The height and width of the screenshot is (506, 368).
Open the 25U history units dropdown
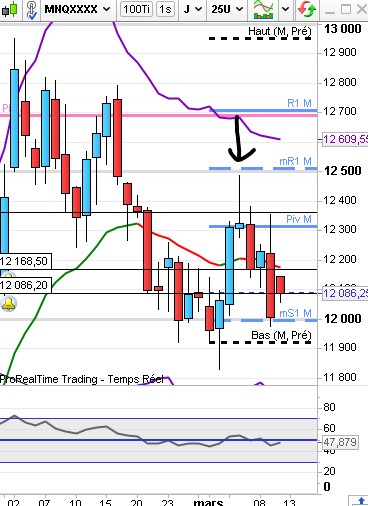click(227, 9)
